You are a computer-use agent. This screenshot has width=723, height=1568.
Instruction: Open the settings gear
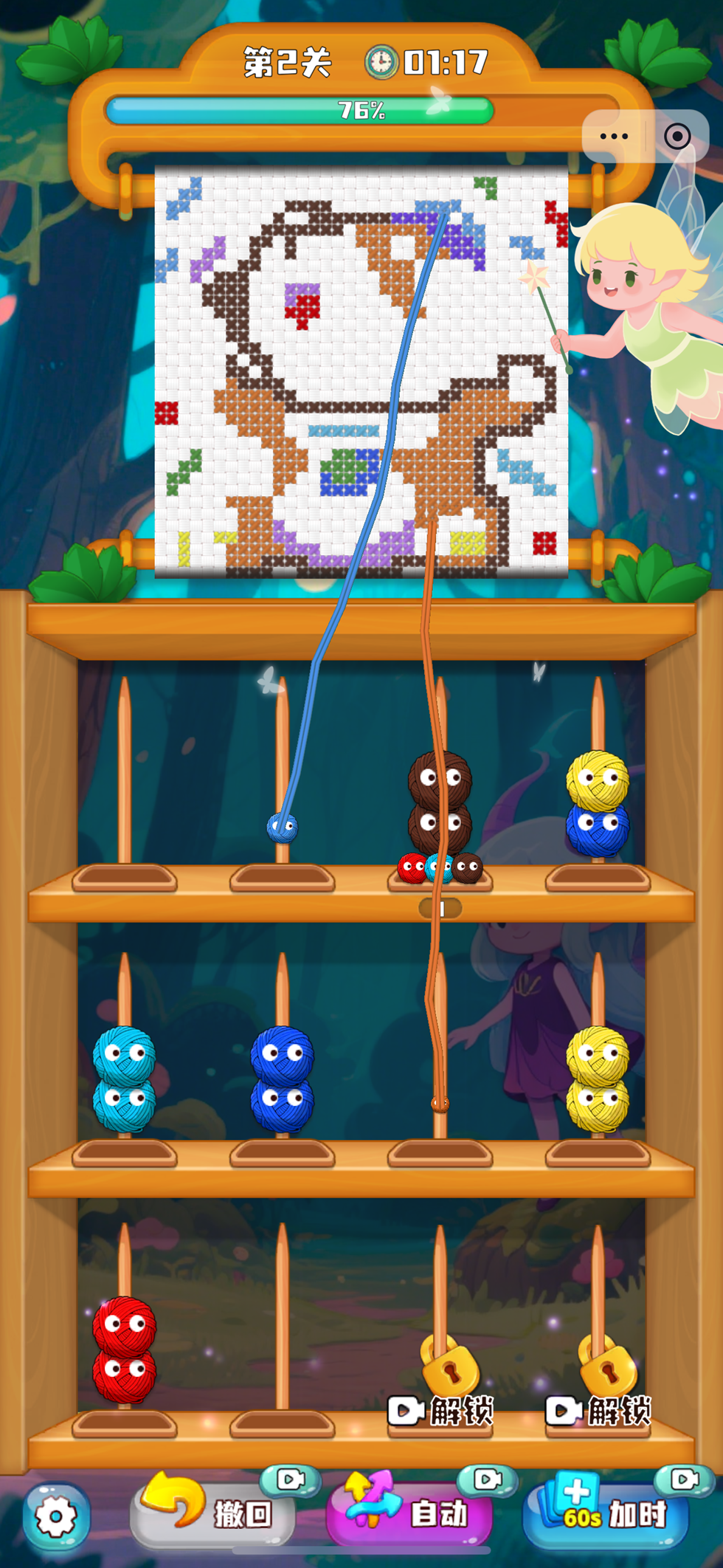coord(55,1516)
